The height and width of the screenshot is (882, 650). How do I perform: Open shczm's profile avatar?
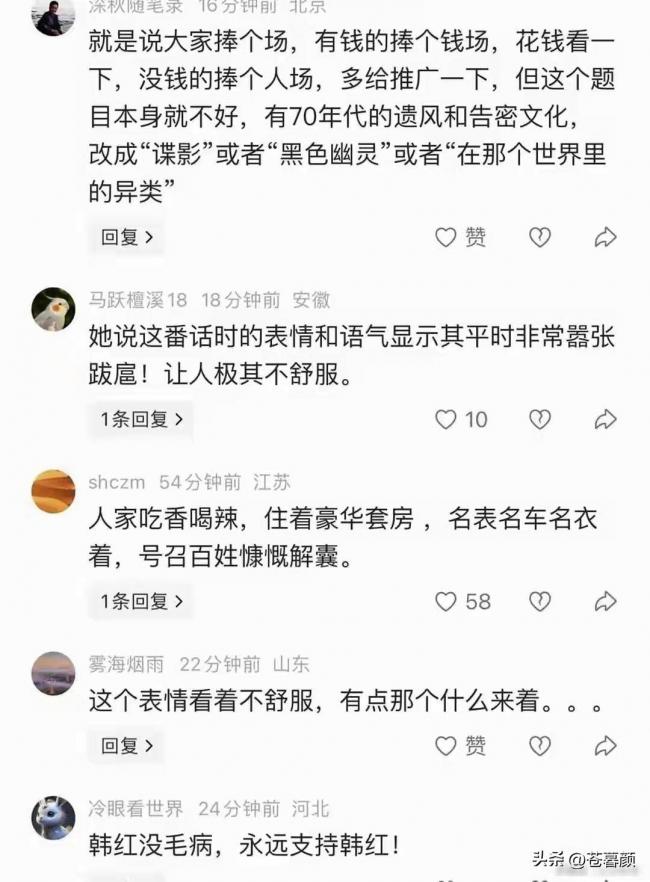point(53,491)
